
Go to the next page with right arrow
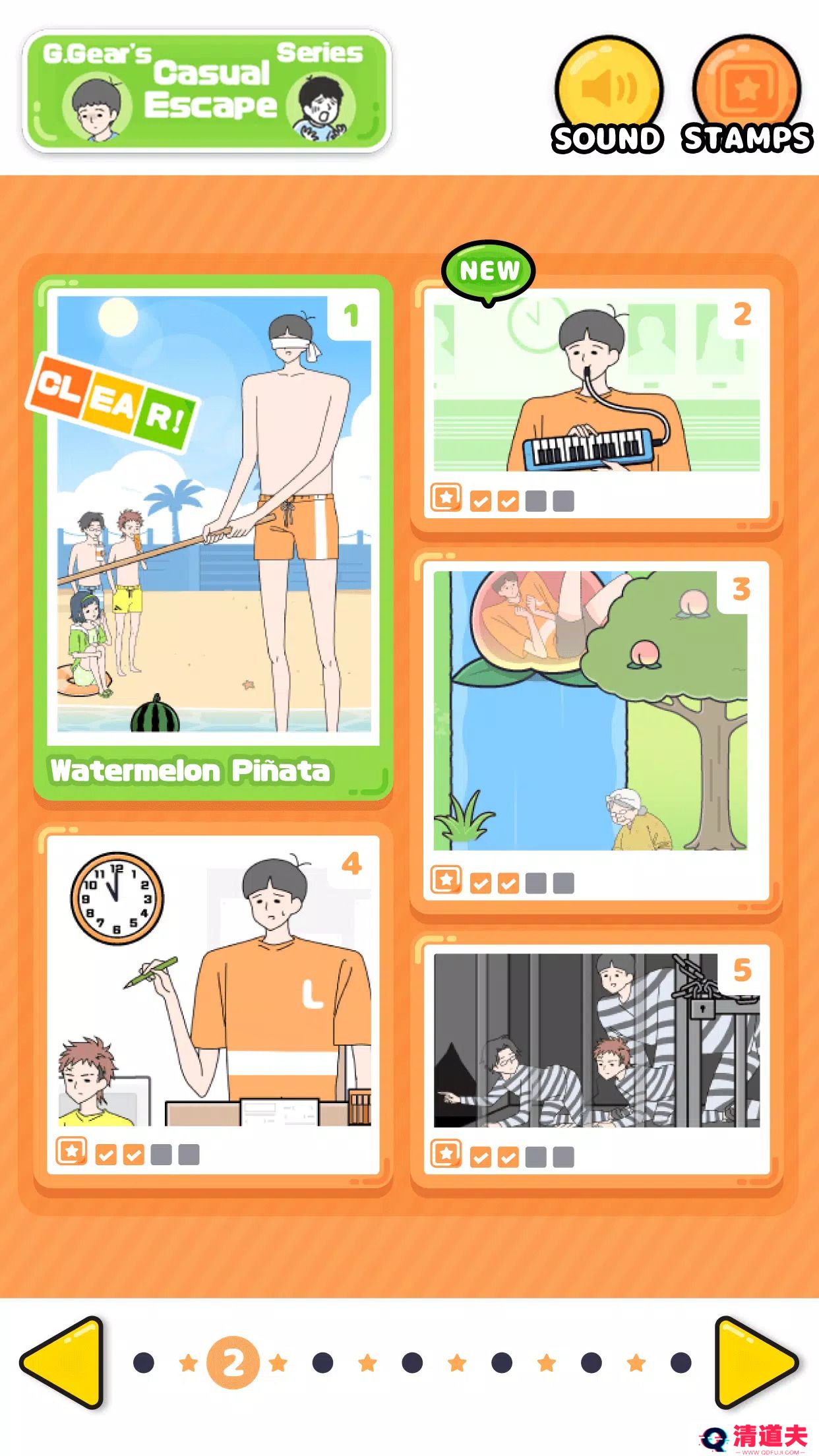coord(756,1362)
